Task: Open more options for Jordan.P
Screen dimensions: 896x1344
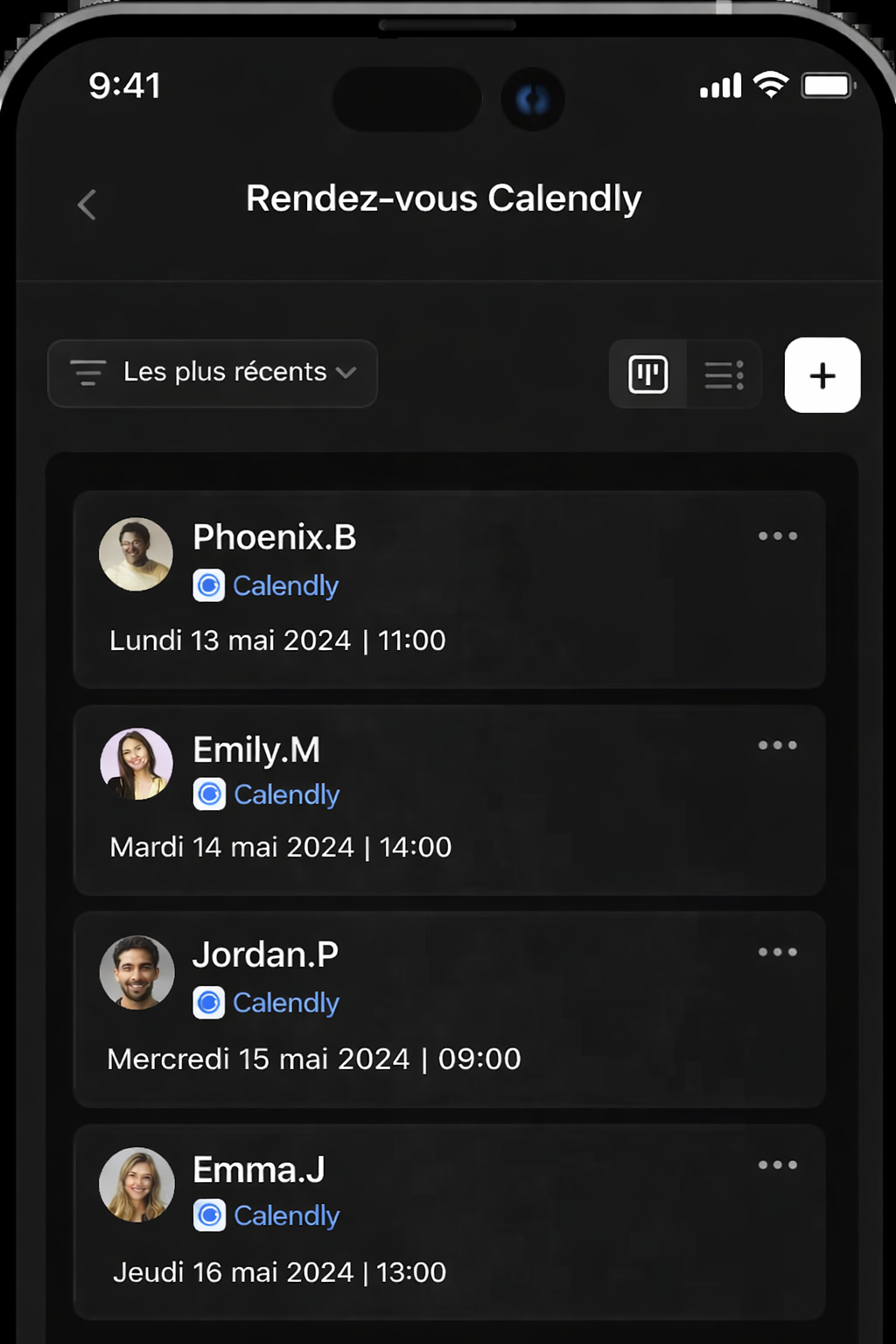Action: click(777, 952)
